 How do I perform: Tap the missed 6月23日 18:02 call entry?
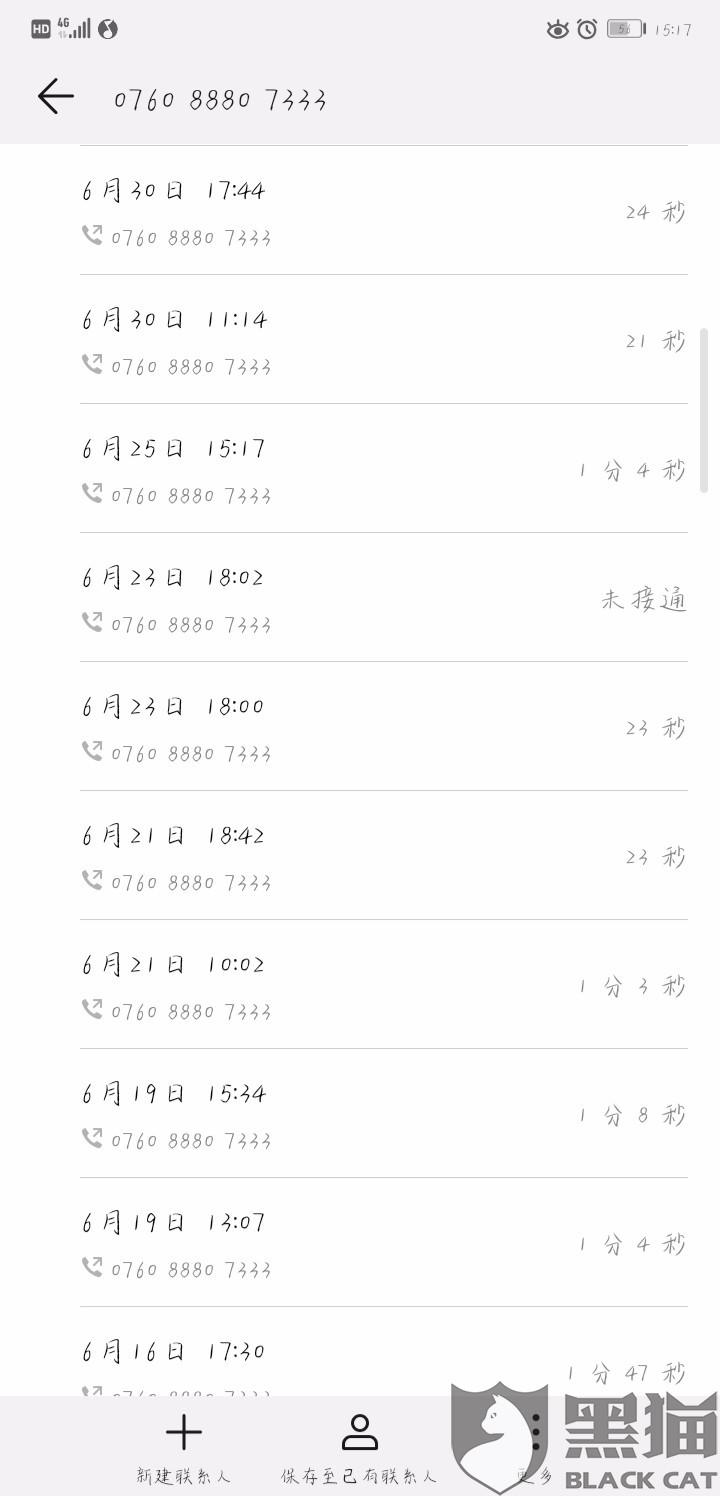[384, 598]
